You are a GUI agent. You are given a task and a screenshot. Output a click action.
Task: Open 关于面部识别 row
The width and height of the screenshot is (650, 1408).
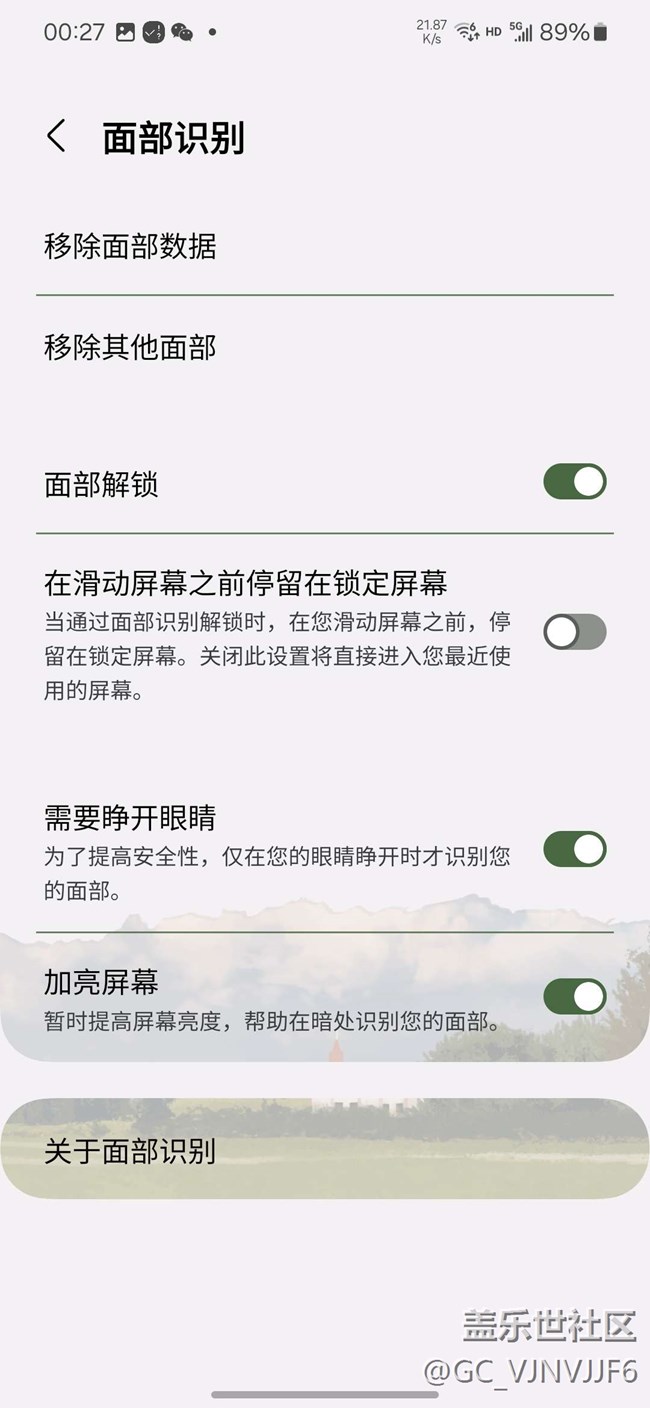[x=325, y=1150]
